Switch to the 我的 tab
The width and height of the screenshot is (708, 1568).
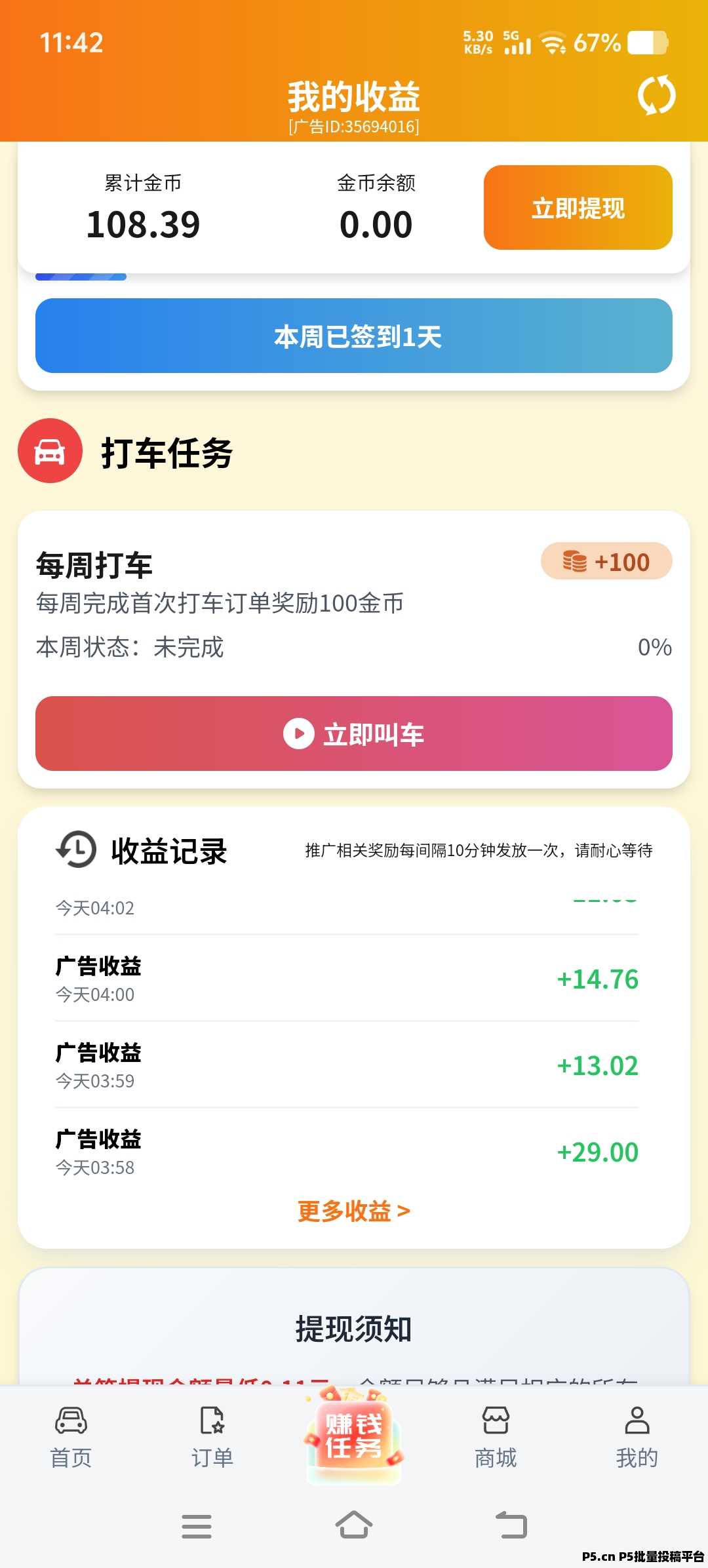tap(637, 1438)
